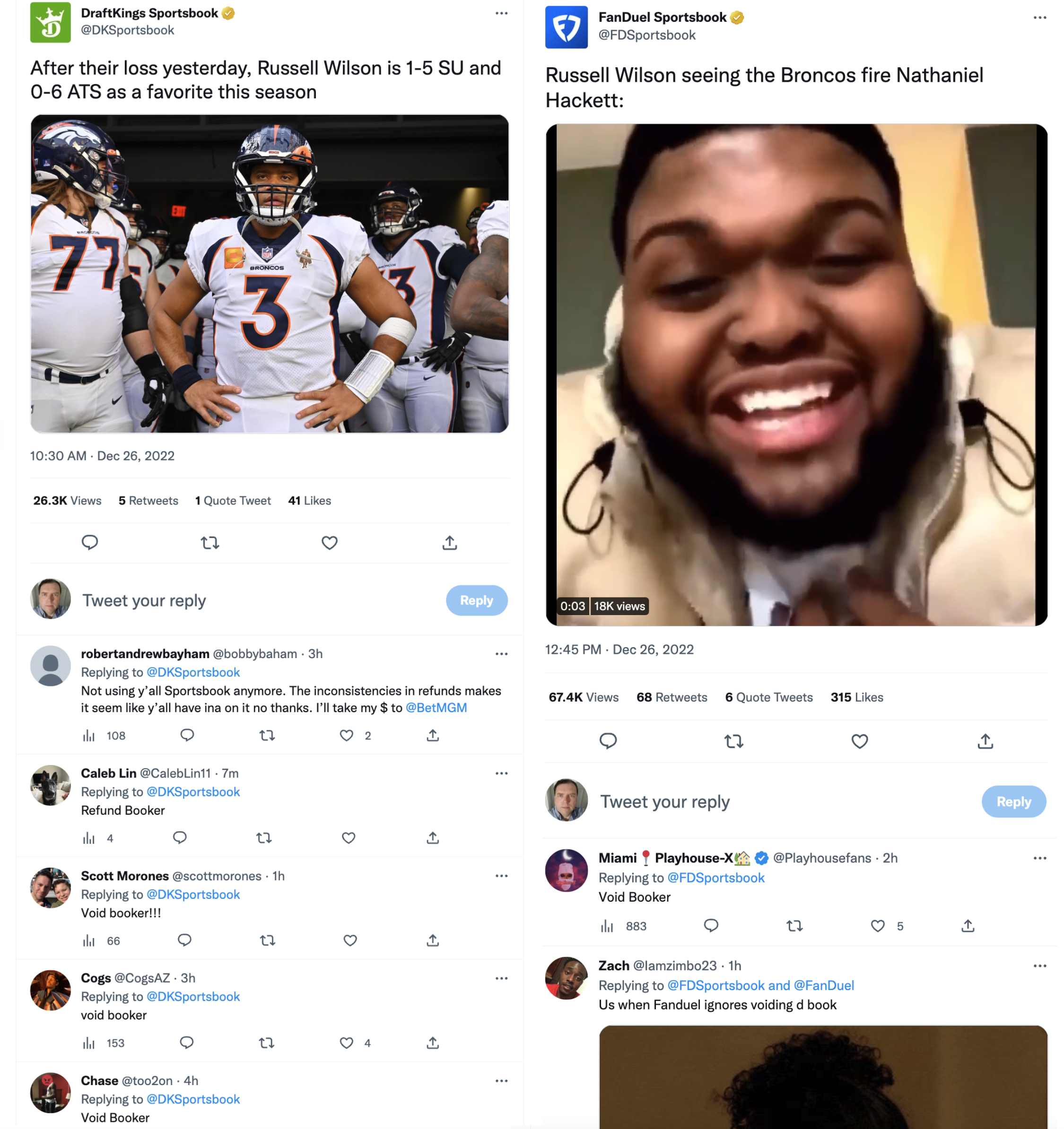Like the FanDuel Sportsbook tweet
1064x1129 pixels.
pyautogui.click(x=859, y=741)
